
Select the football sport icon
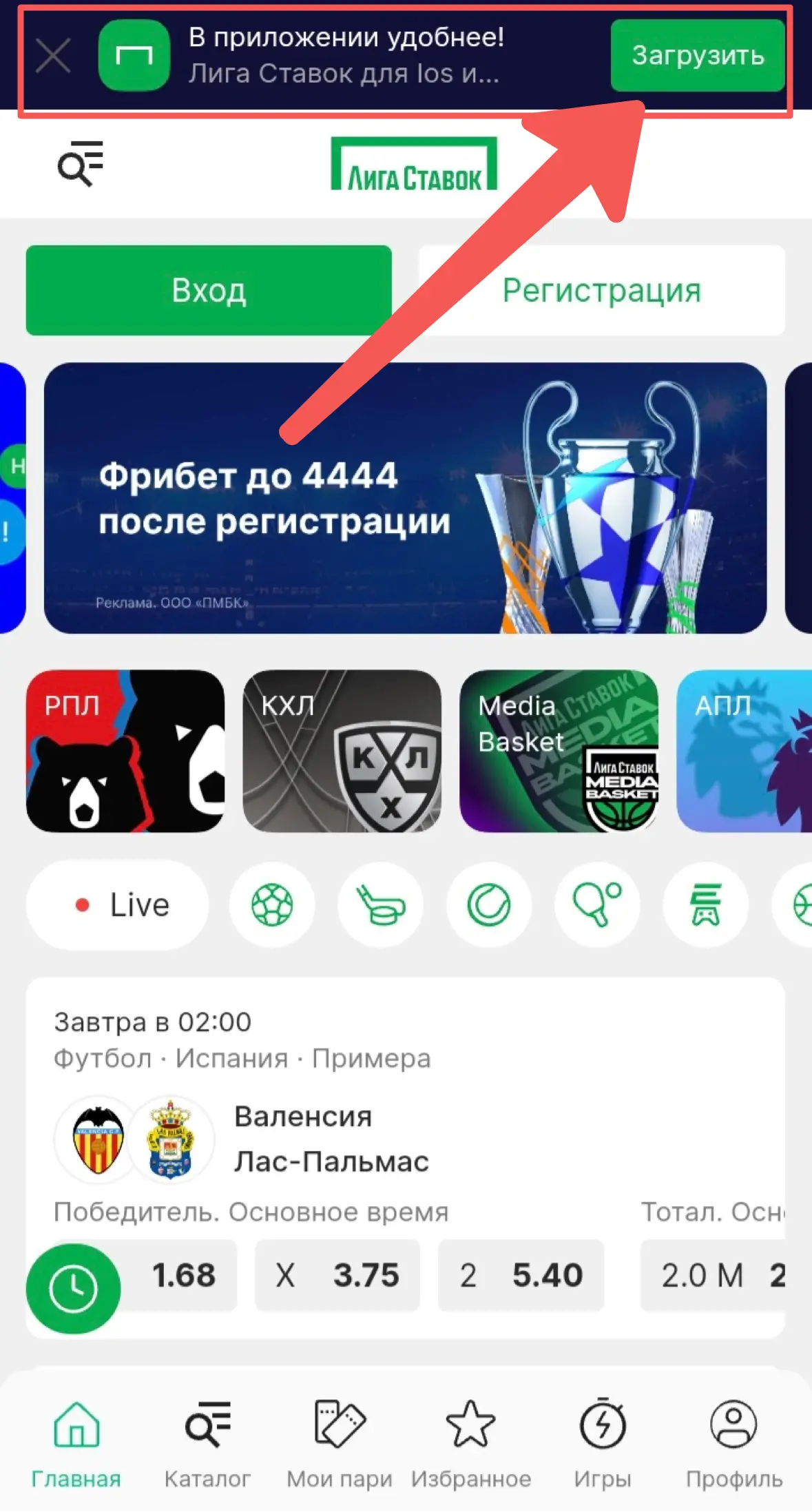point(273,905)
